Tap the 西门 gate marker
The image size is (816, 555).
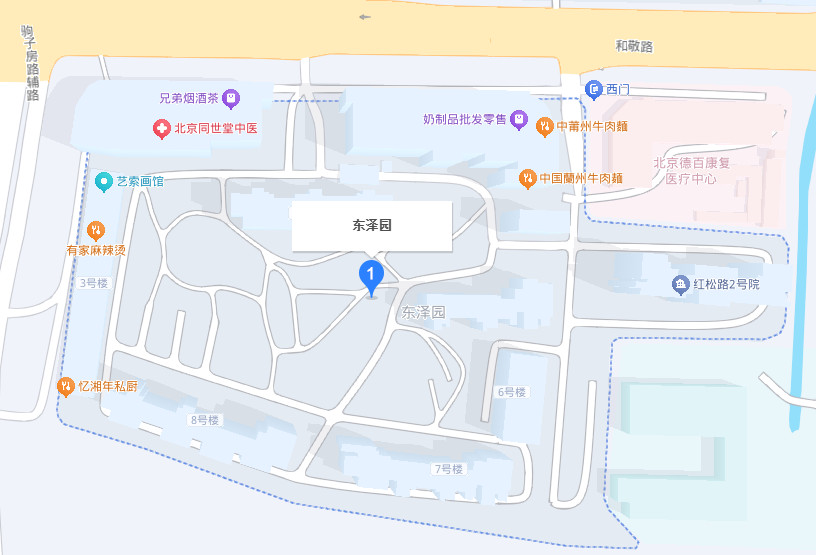coord(593,90)
